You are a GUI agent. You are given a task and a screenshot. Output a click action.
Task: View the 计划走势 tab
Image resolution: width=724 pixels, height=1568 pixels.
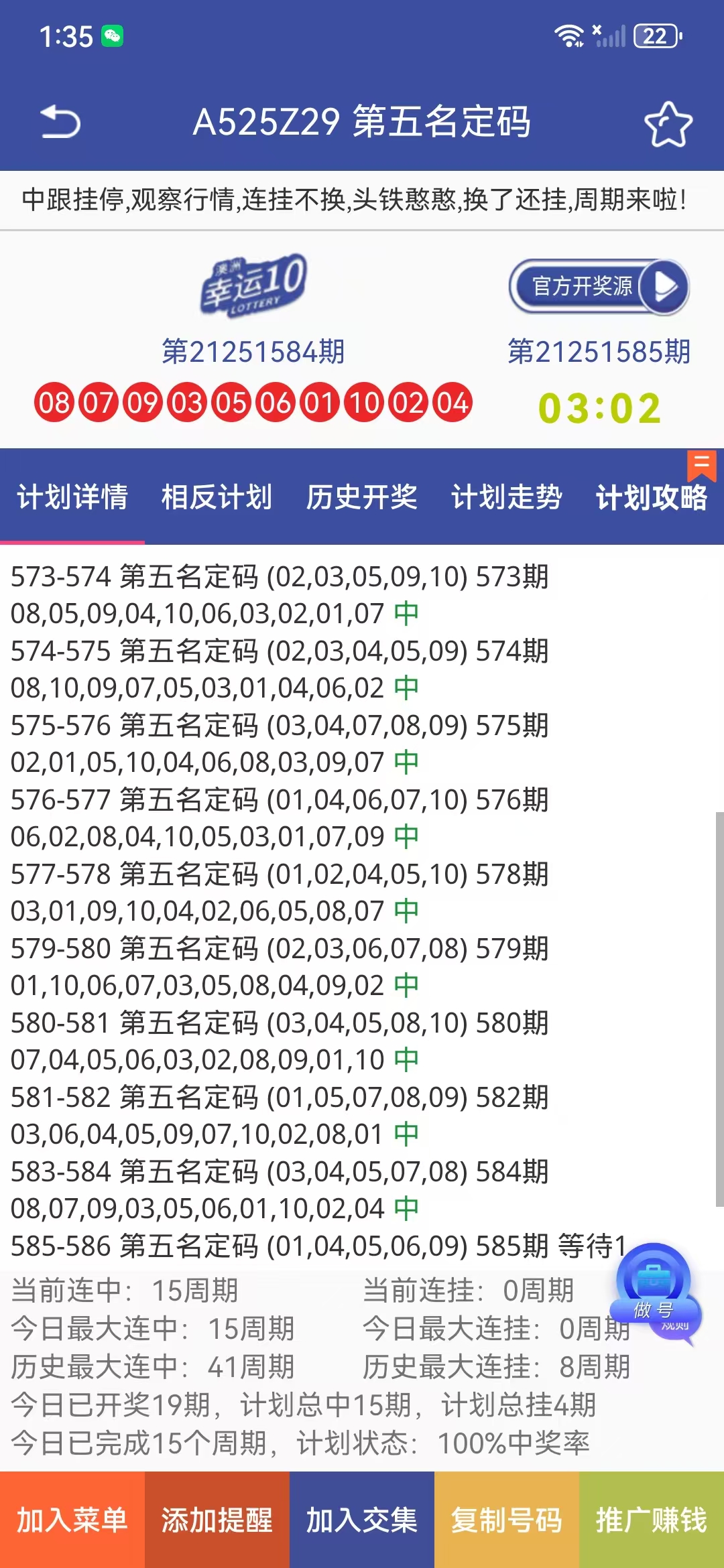(x=506, y=497)
